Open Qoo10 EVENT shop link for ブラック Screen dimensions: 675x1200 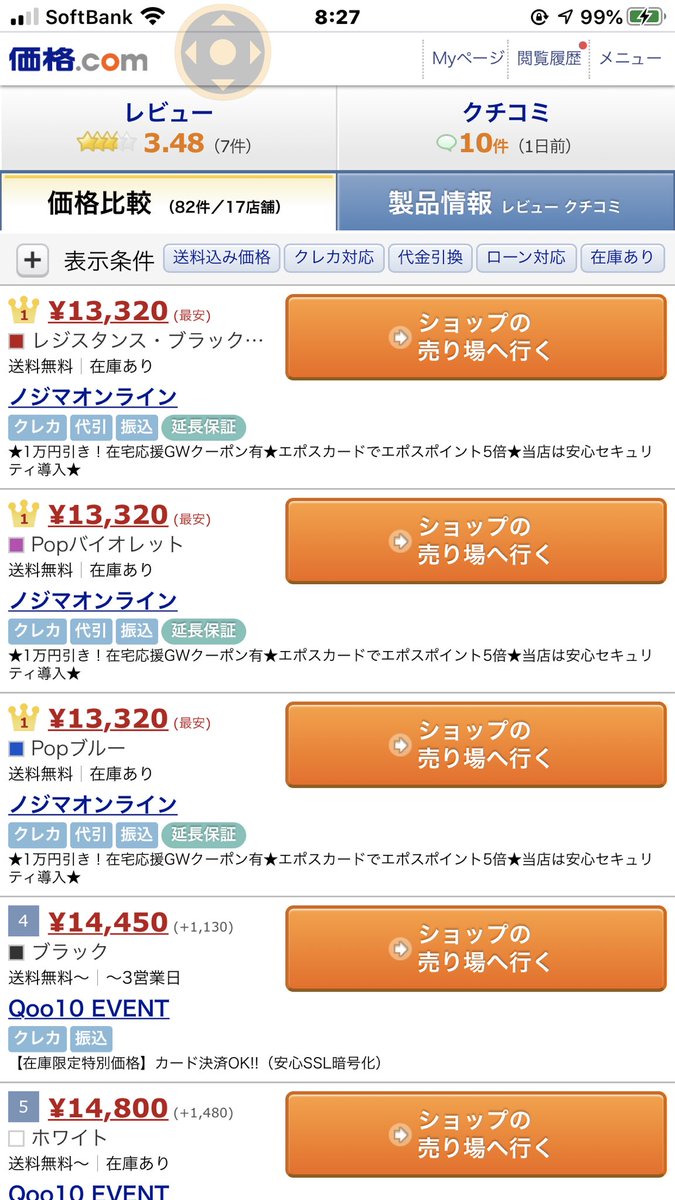pos(89,1008)
